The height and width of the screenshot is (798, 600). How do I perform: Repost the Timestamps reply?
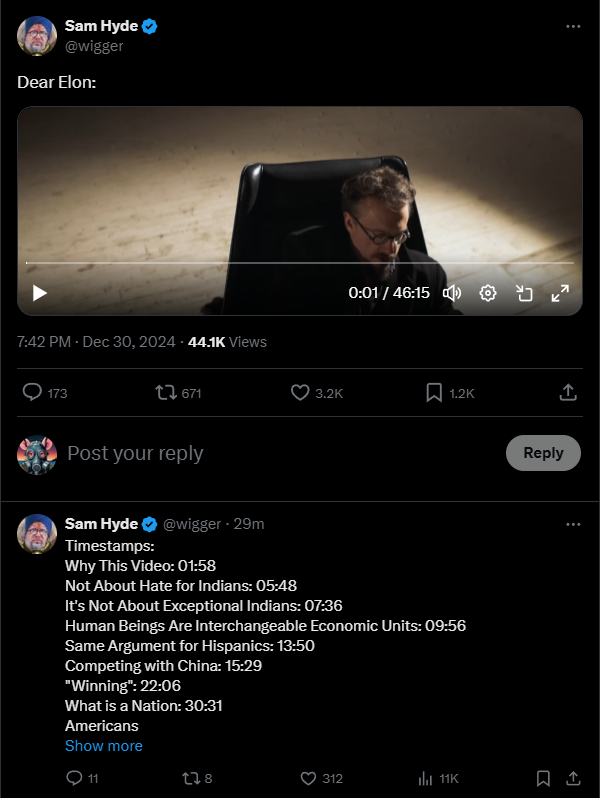pos(197,778)
